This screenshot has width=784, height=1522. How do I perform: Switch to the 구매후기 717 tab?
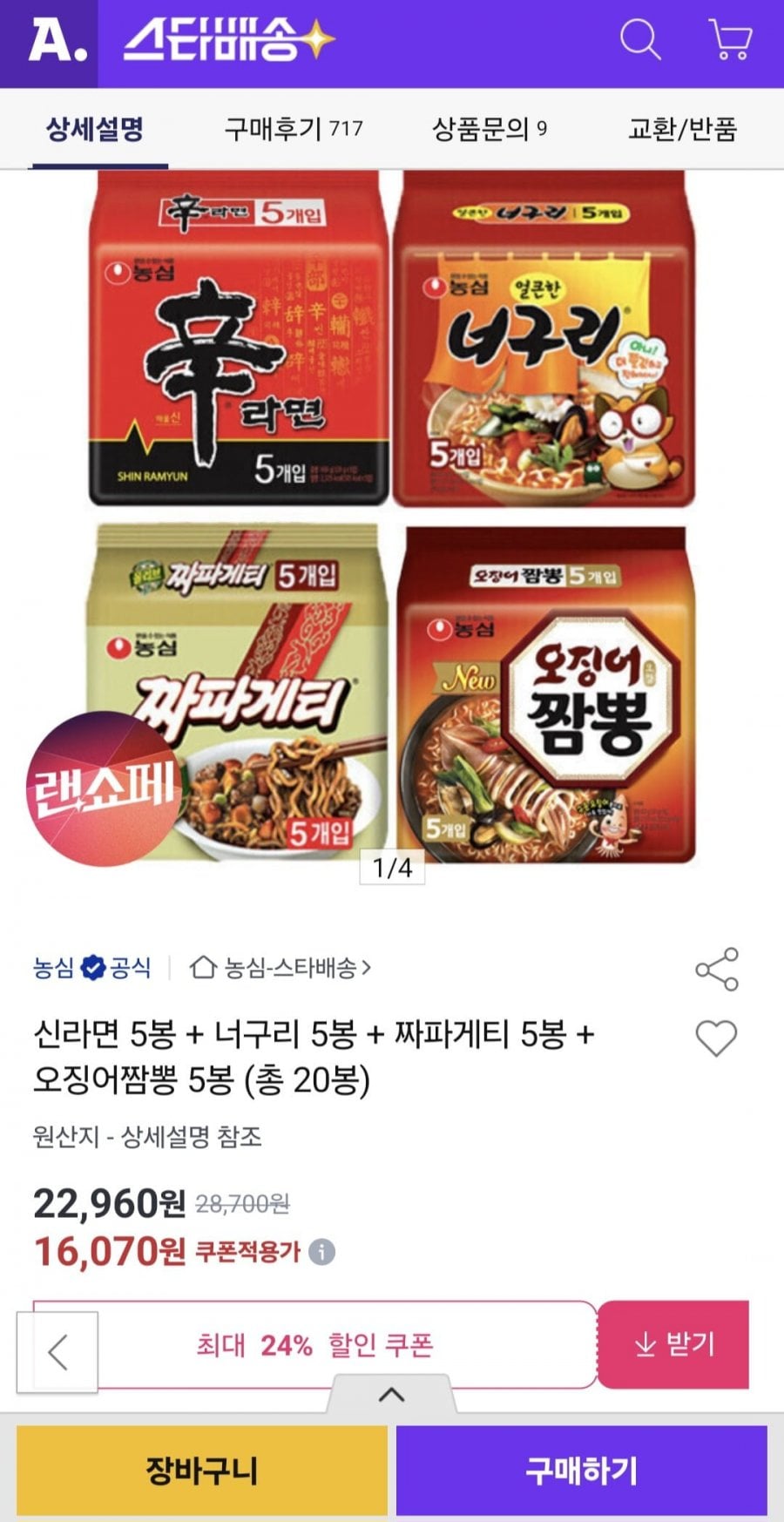[x=293, y=129]
